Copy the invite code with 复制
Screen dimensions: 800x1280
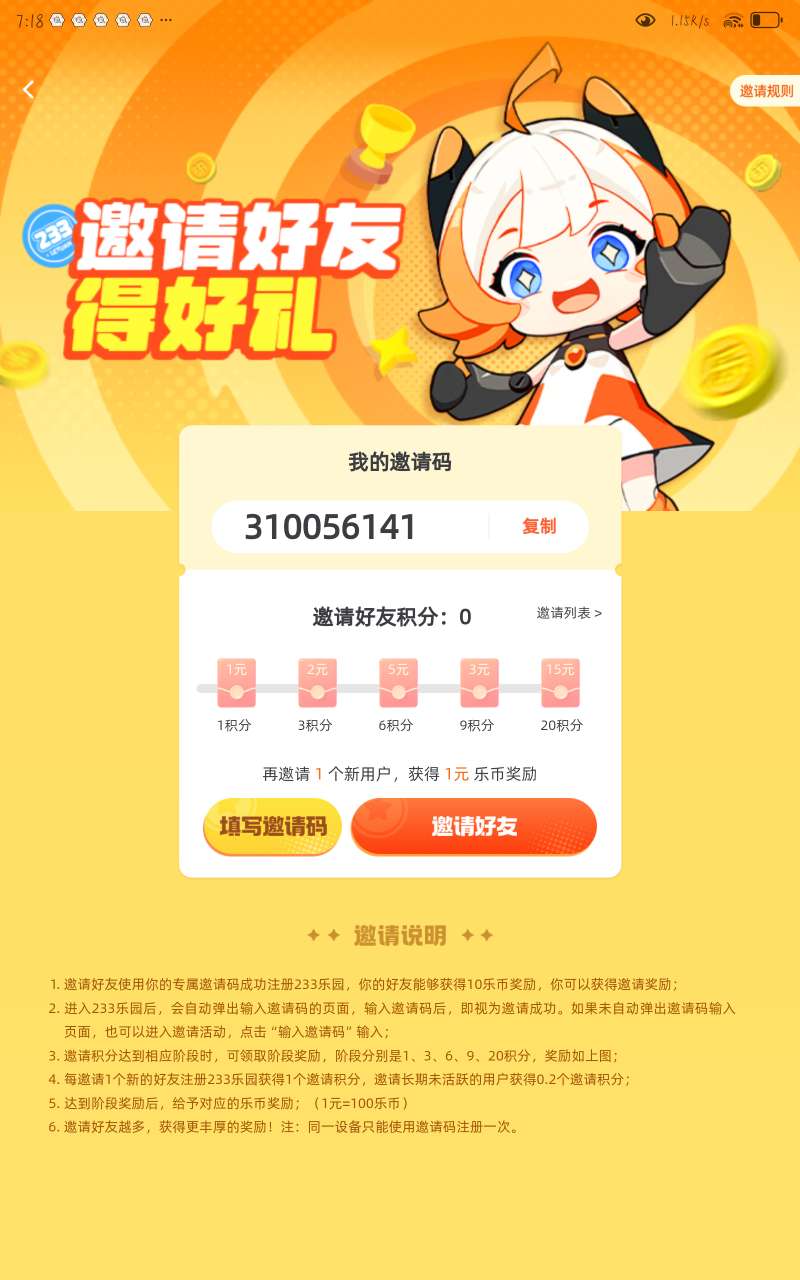[539, 526]
